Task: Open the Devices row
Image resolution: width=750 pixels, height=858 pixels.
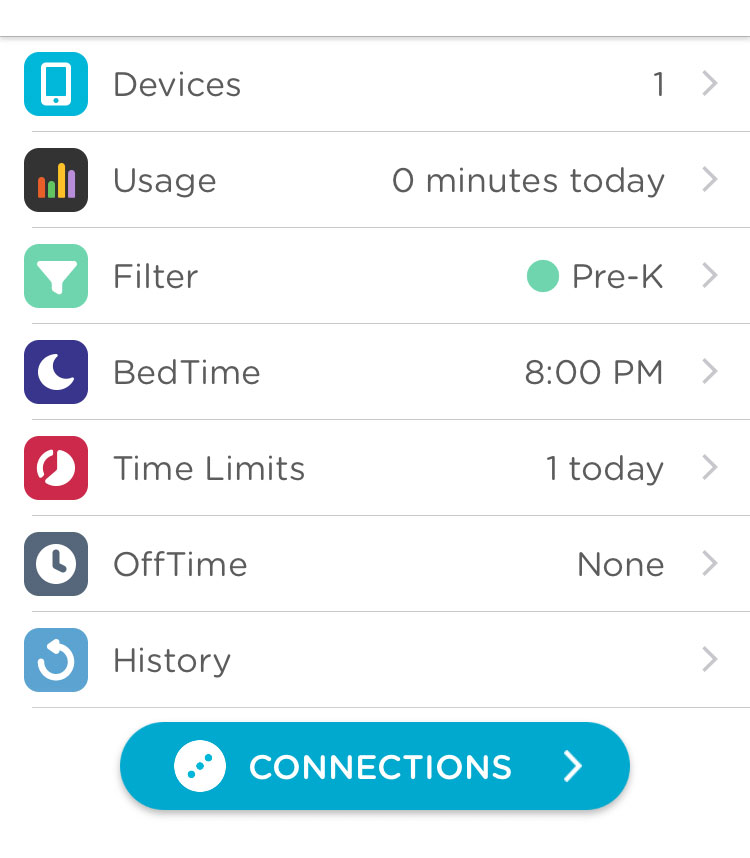Action: 375,85
